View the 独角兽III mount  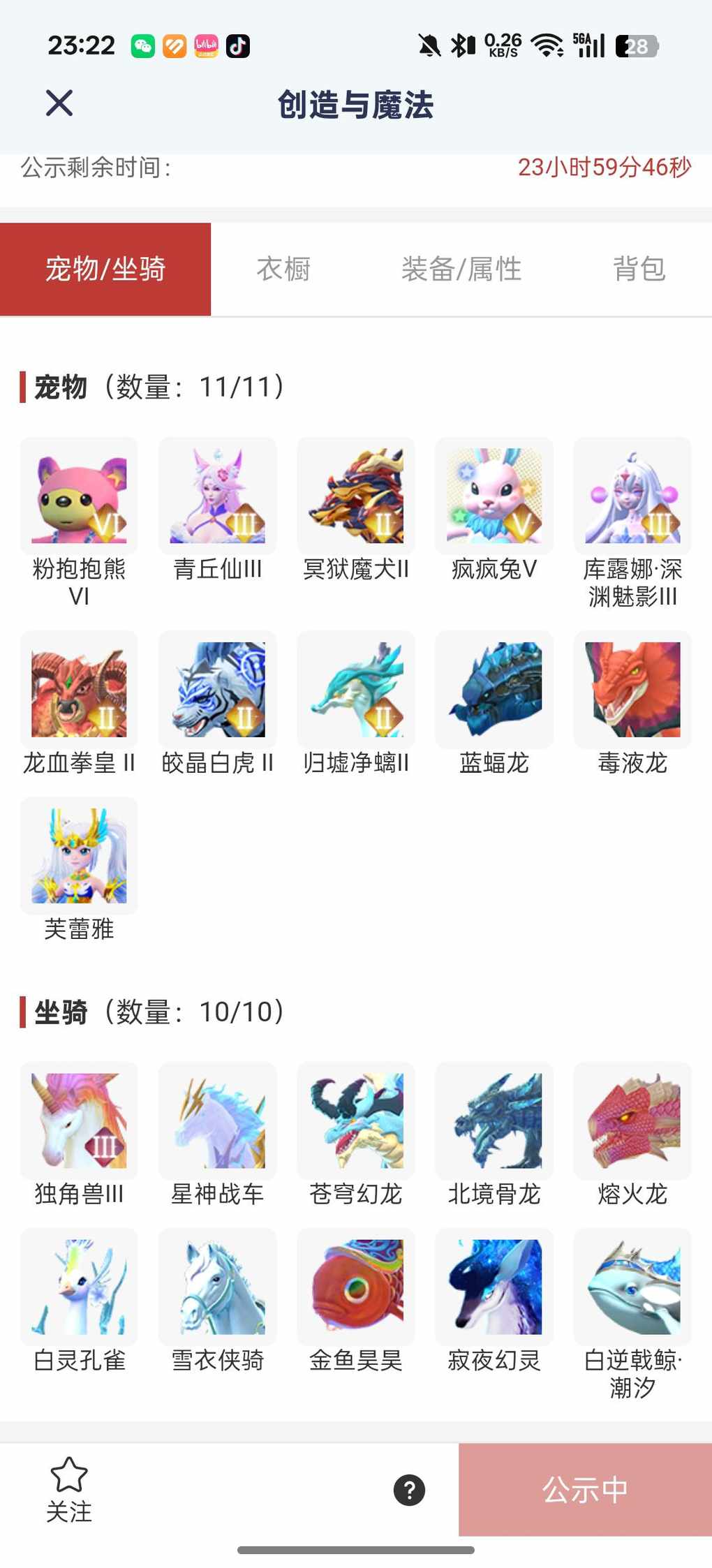coord(79,1120)
